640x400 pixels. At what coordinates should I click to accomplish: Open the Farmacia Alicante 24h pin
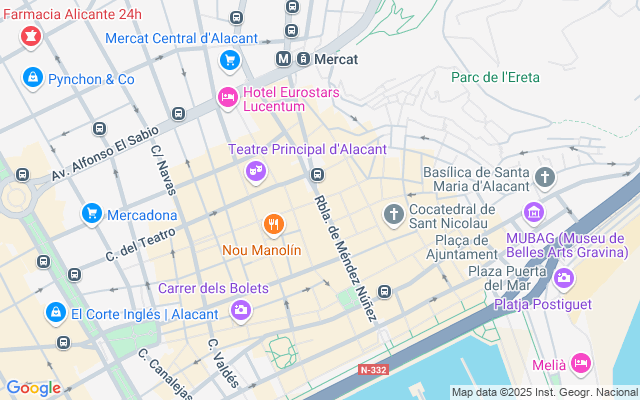[31, 37]
